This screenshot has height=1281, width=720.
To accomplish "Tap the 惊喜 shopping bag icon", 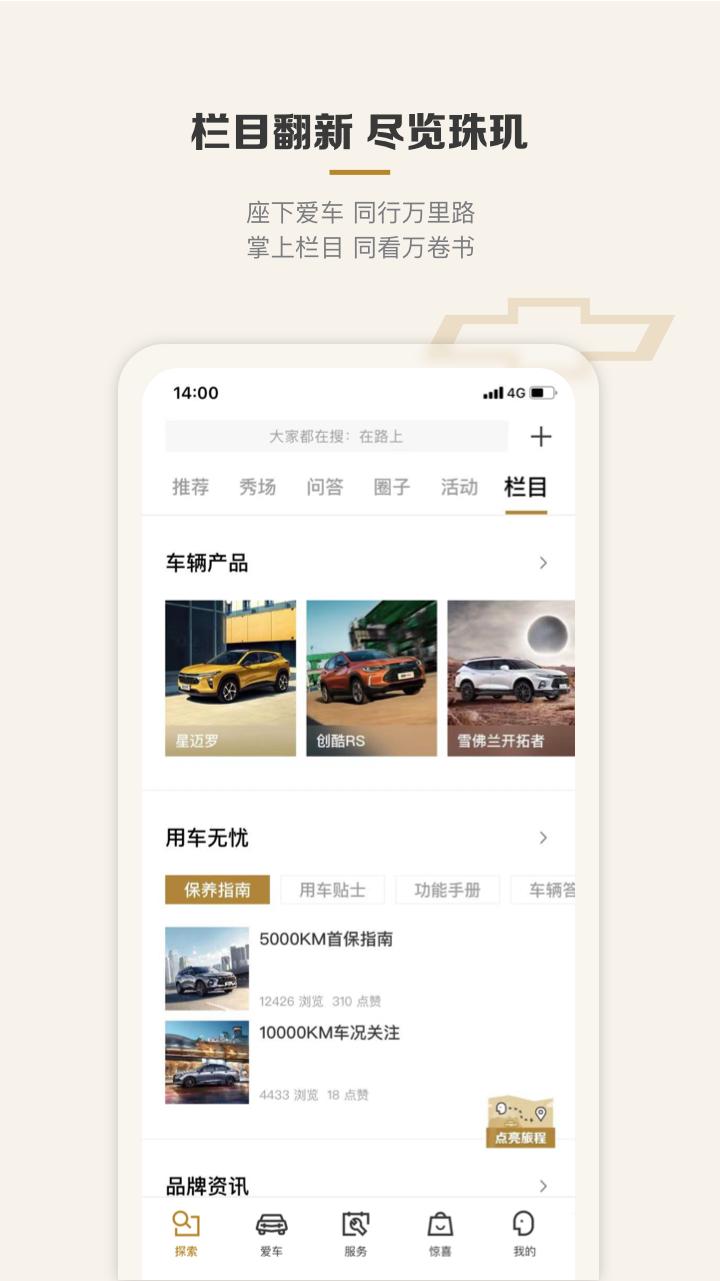I will tap(440, 1232).
